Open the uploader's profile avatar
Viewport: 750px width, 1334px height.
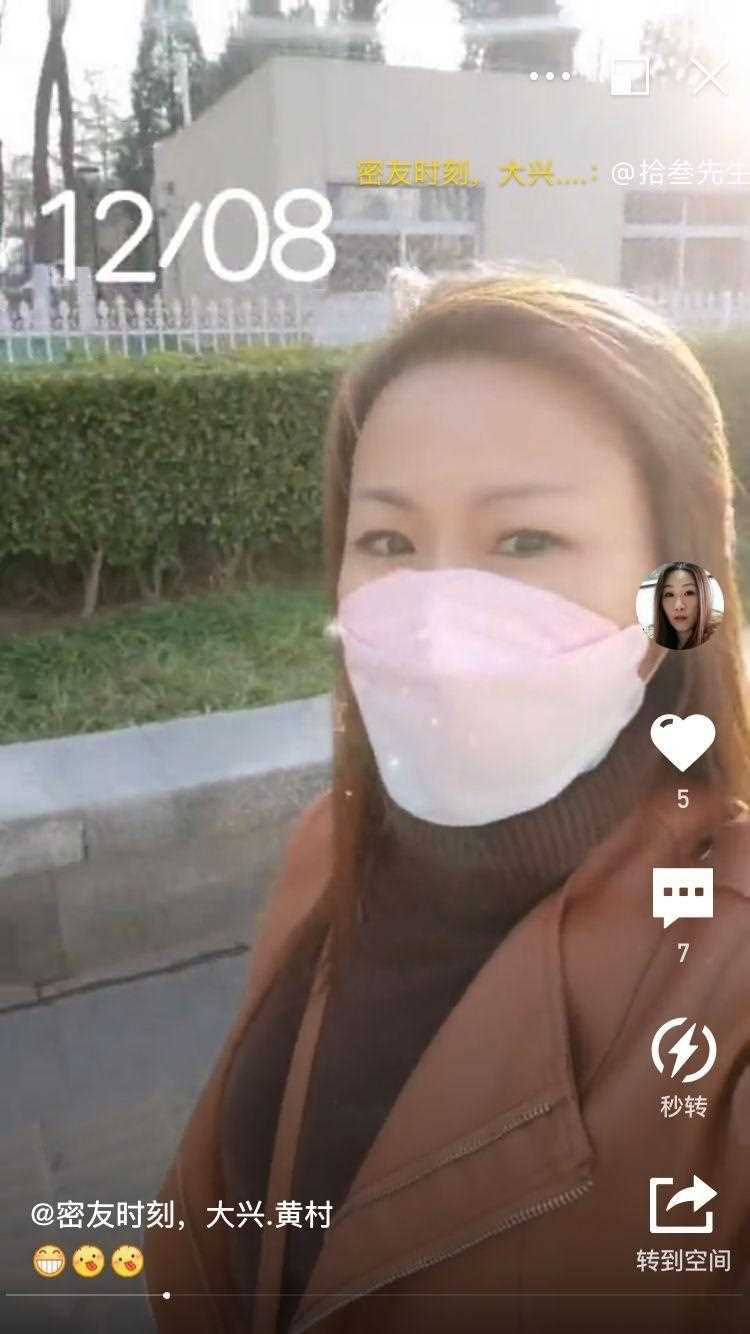click(x=680, y=606)
